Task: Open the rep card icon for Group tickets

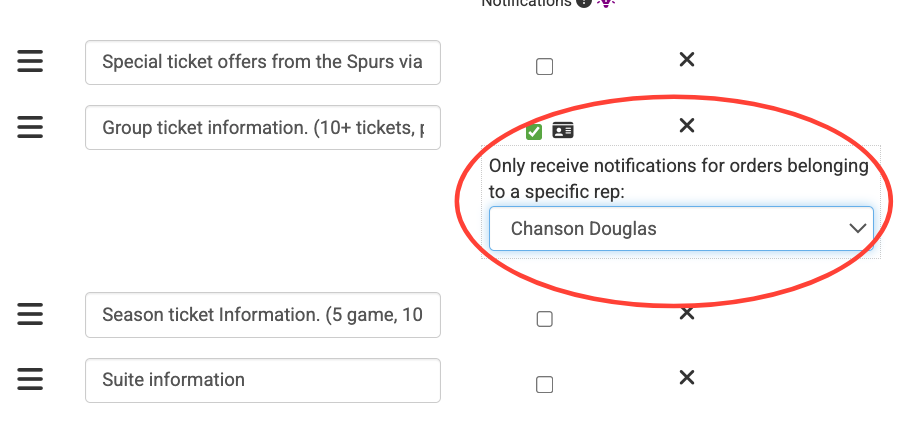Action: (563, 132)
